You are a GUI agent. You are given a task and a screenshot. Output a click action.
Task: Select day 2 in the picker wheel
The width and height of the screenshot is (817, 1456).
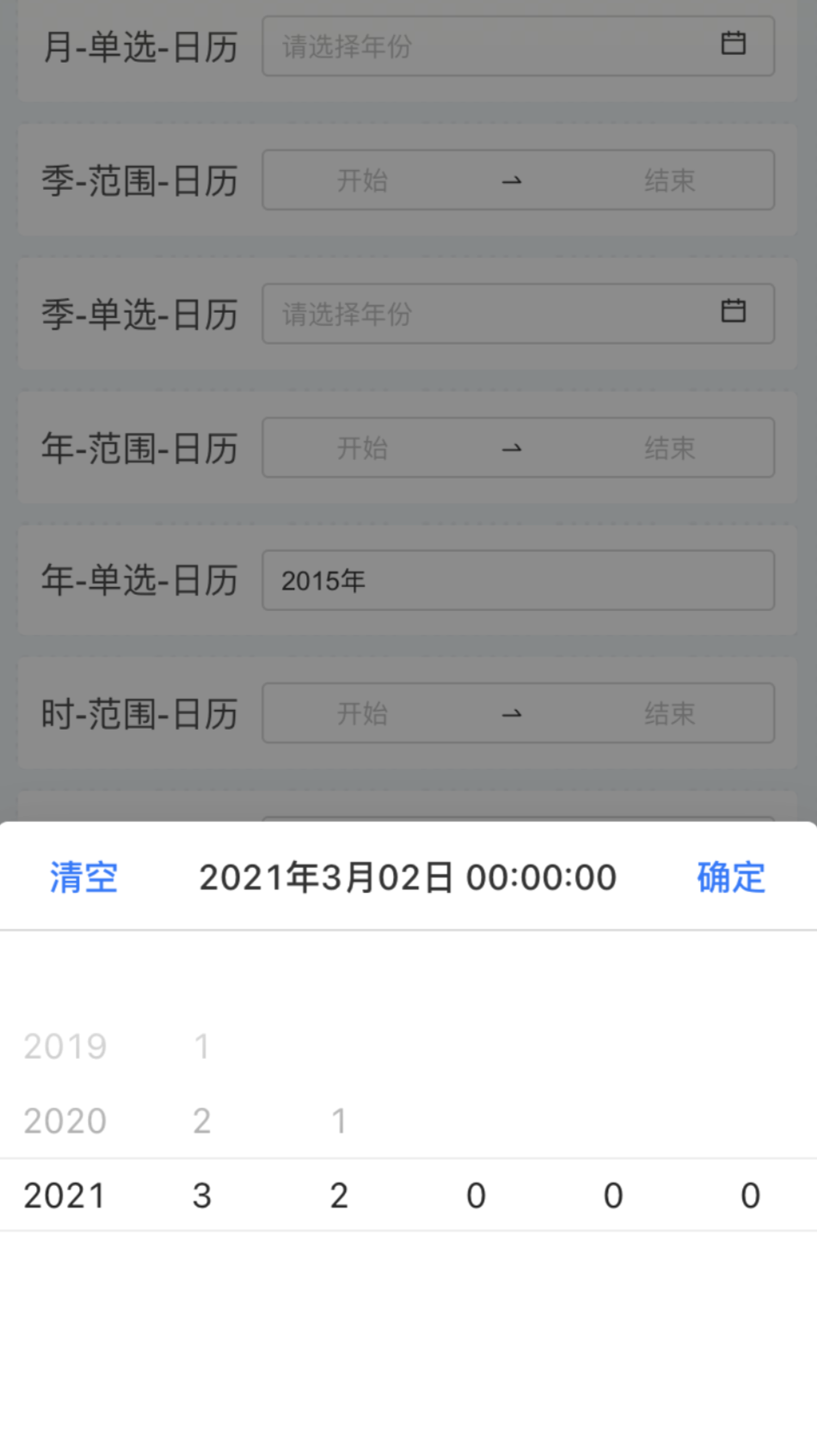point(339,1195)
